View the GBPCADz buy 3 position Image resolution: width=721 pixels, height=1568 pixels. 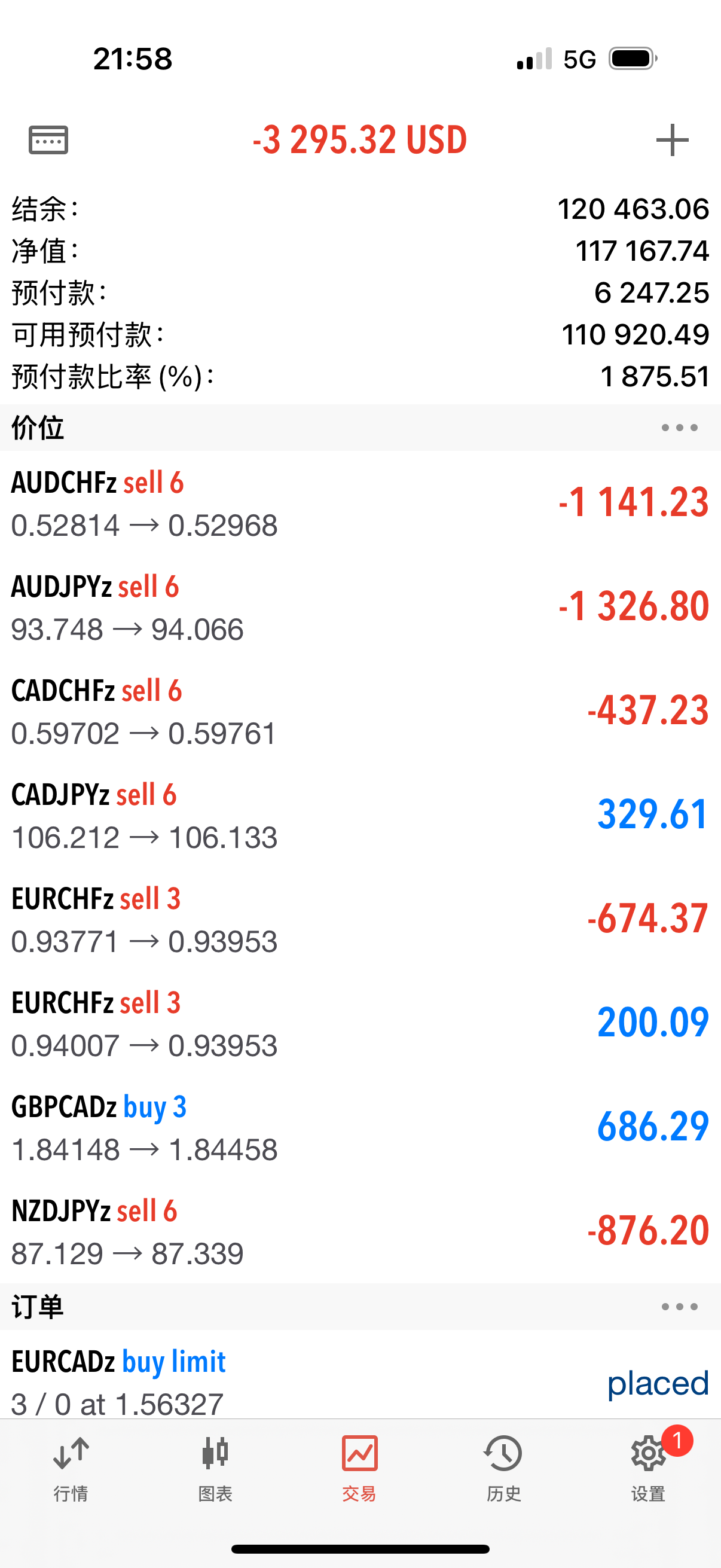pos(360,1128)
